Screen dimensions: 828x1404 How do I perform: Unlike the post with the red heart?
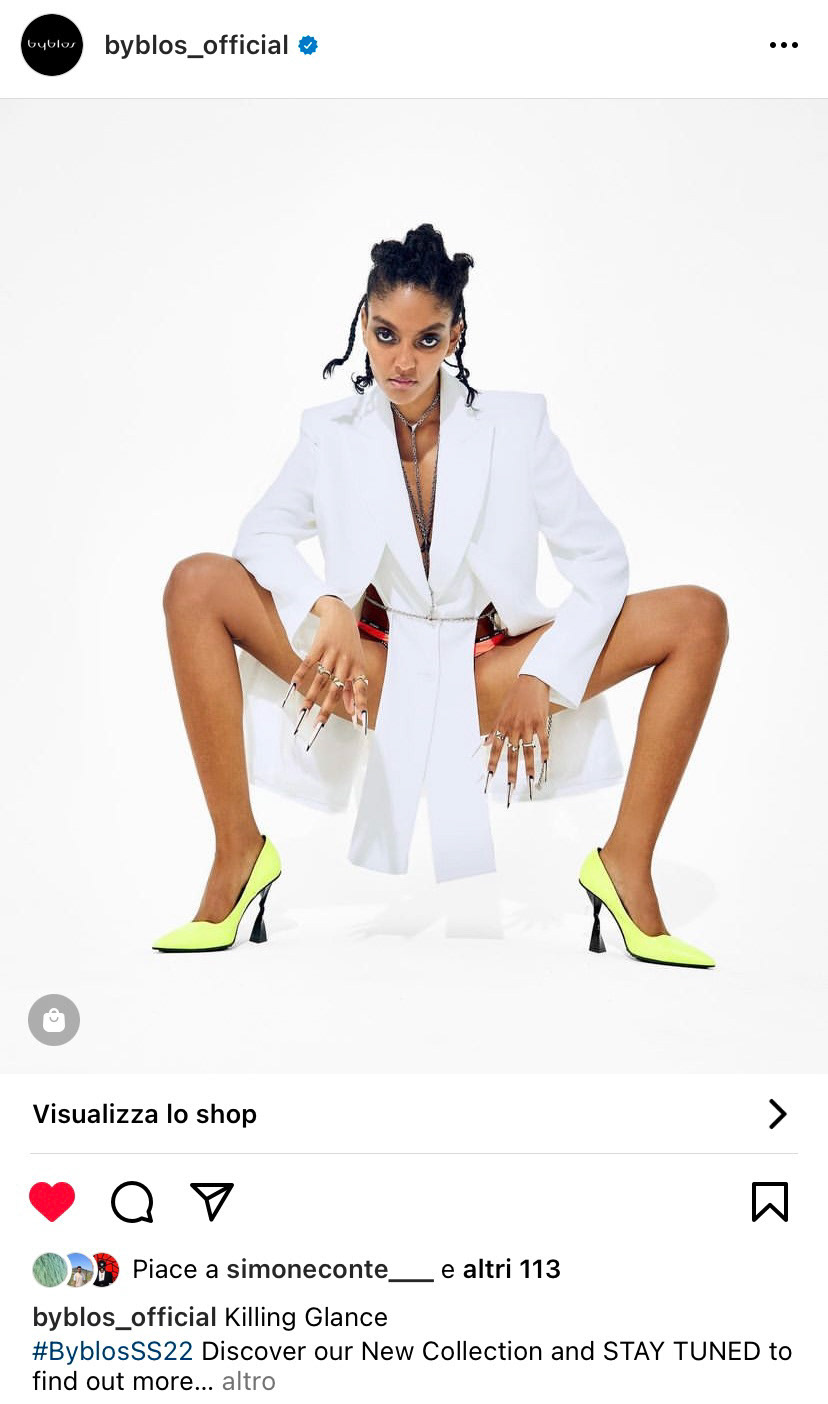(52, 1201)
